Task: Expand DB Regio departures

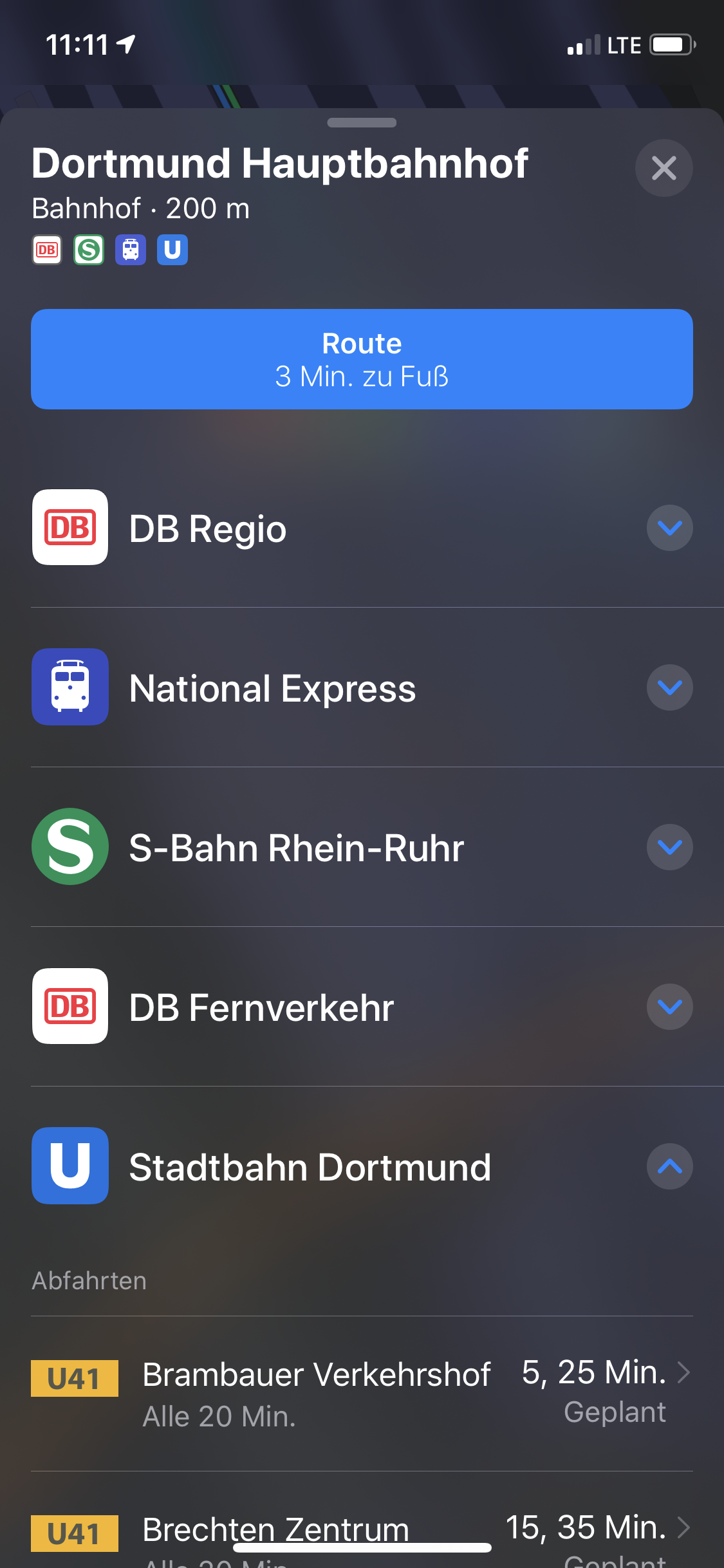Action: 669,528
